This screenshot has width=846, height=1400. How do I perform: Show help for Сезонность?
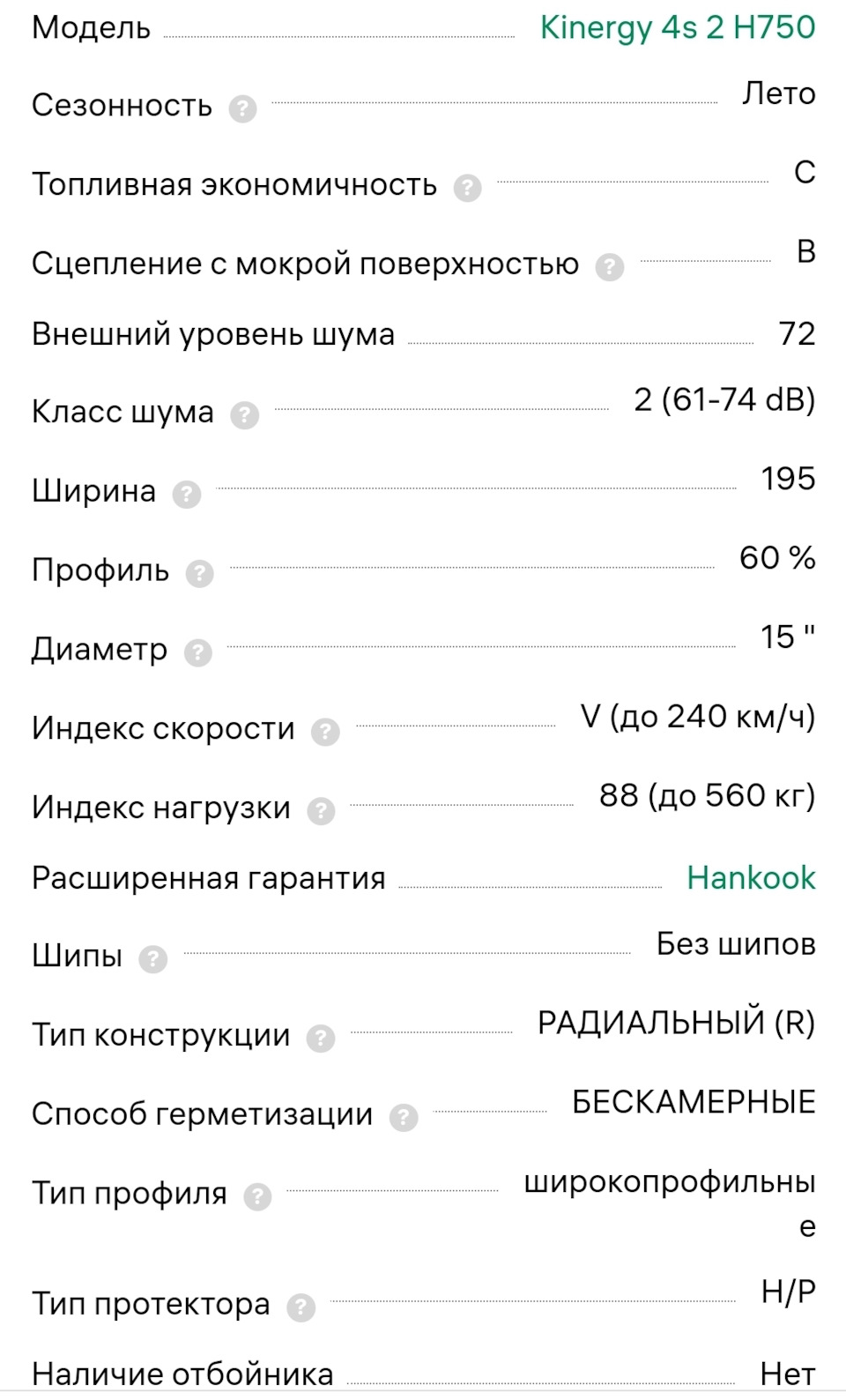click(242, 109)
